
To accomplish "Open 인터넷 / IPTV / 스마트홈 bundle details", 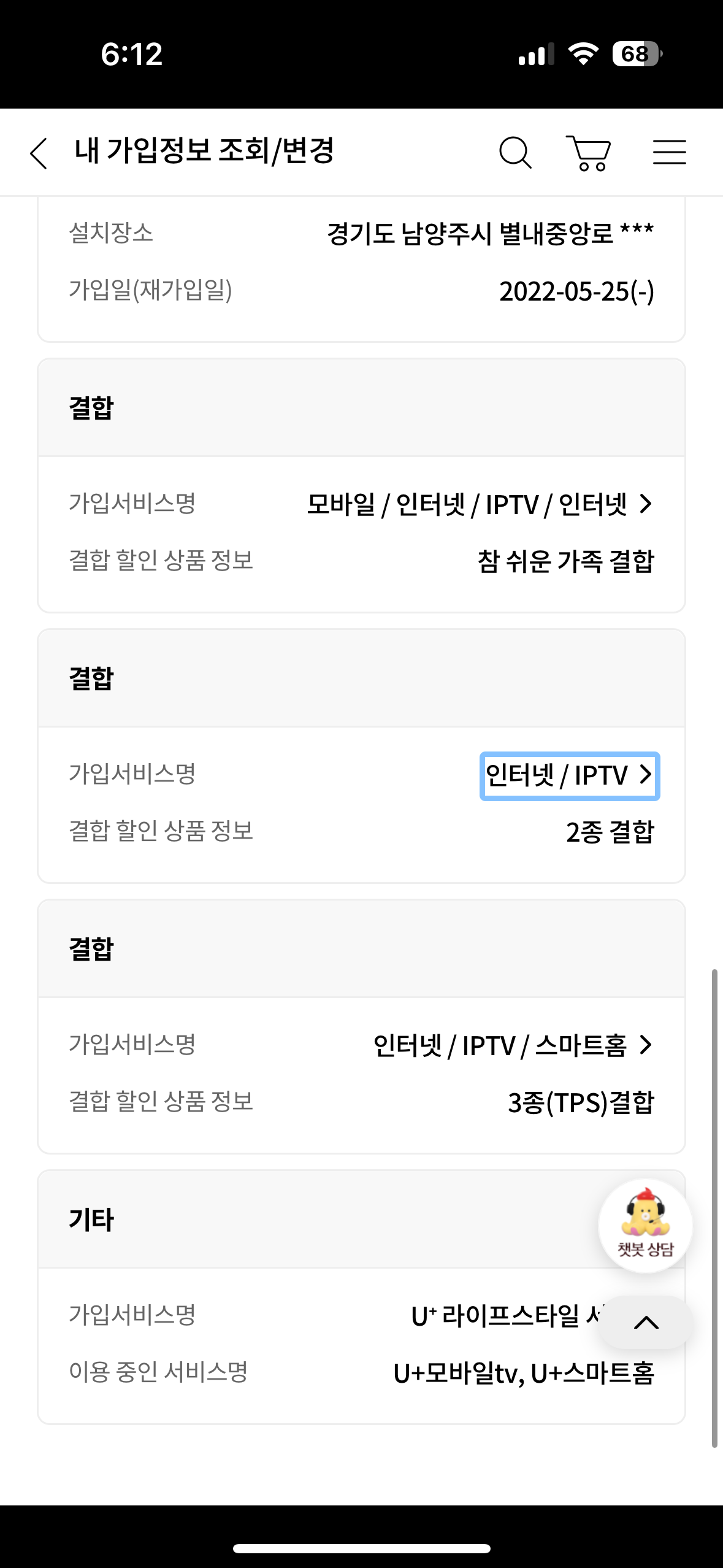I will pos(513,1045).
